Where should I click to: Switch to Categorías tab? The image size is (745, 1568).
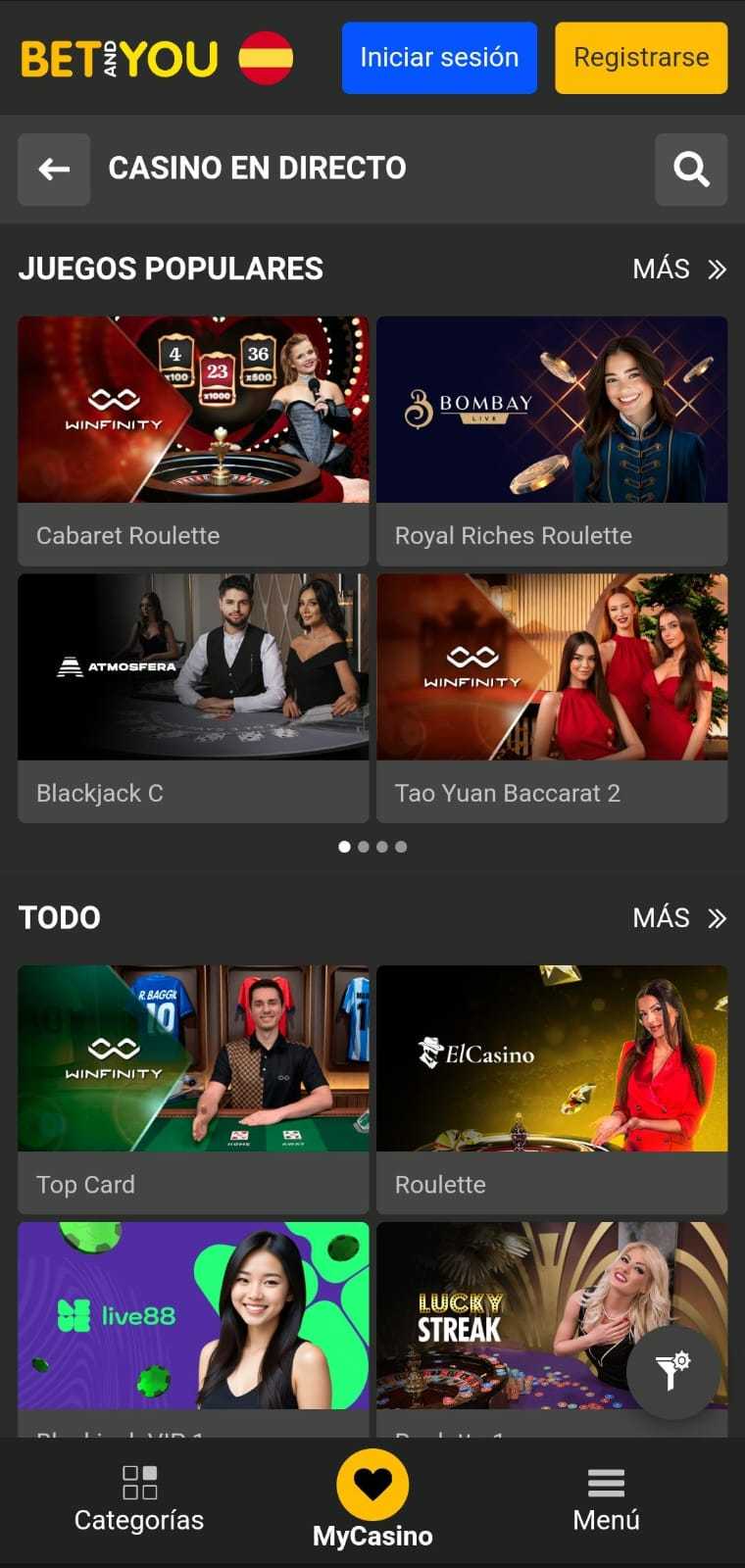(x=139, y=1499)
